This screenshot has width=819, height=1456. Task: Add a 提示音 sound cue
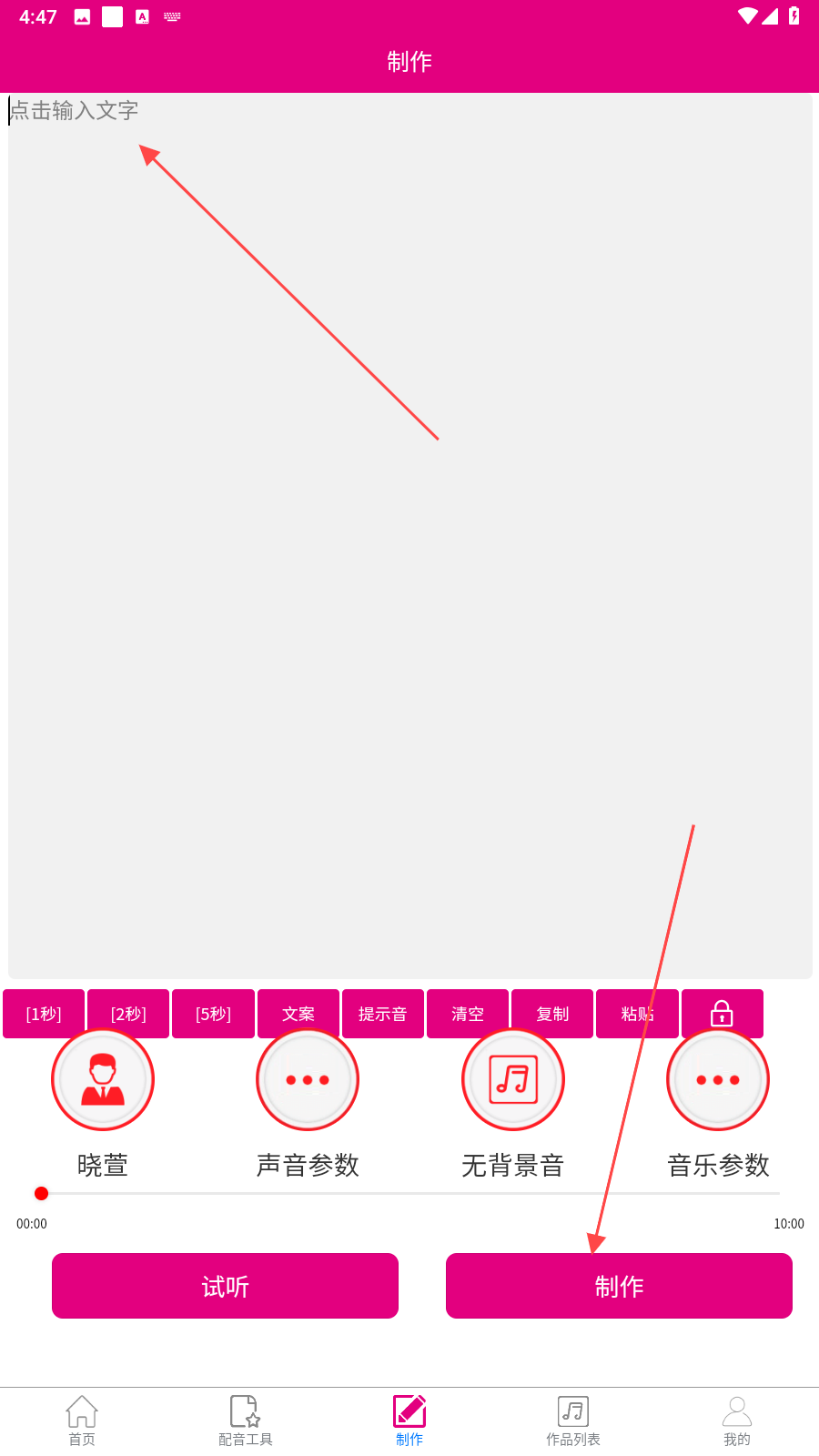(x=383, y=1013)
